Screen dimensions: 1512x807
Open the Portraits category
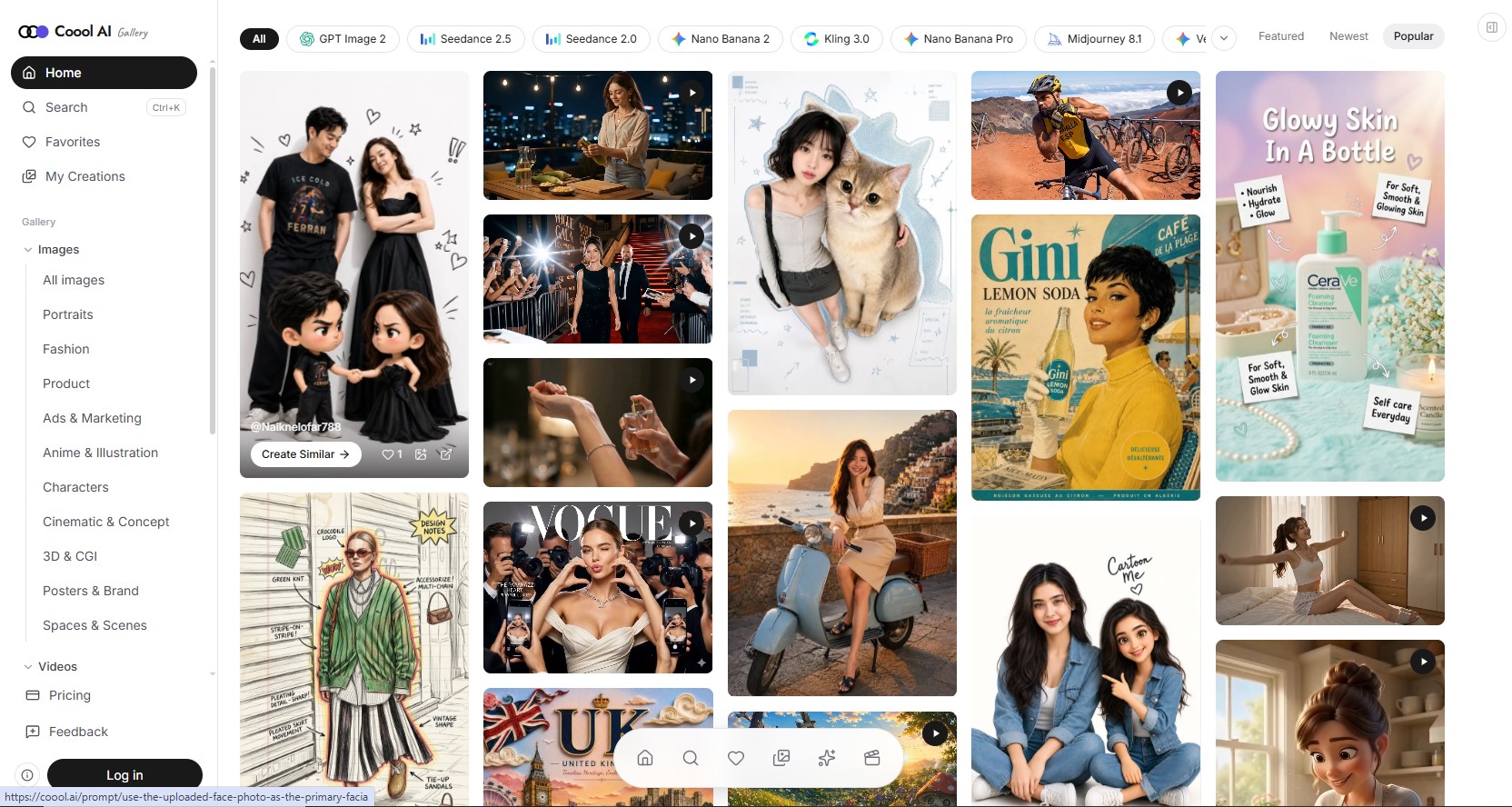pos(68,314)
